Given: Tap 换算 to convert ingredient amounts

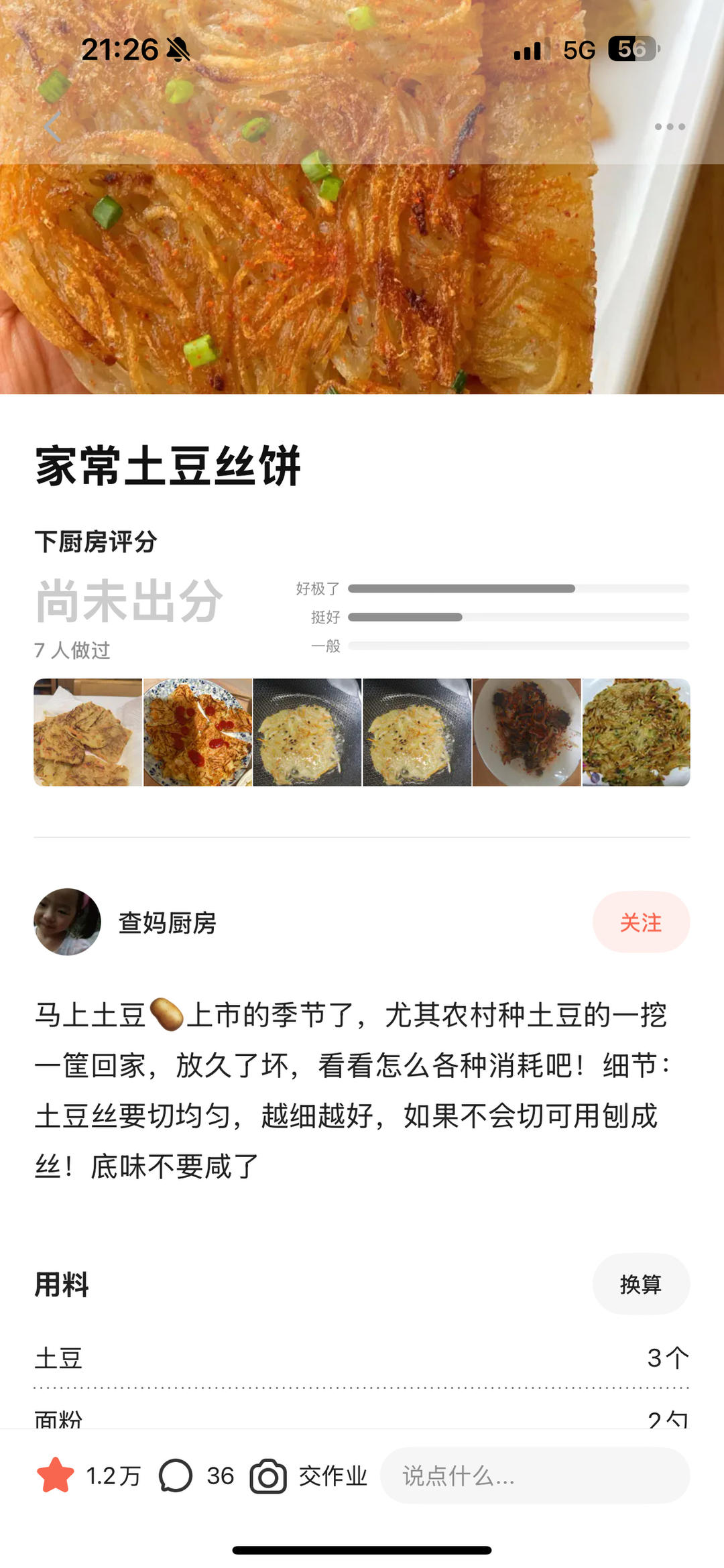Looking at the screenshot, I should click(x=640, y=1284).
